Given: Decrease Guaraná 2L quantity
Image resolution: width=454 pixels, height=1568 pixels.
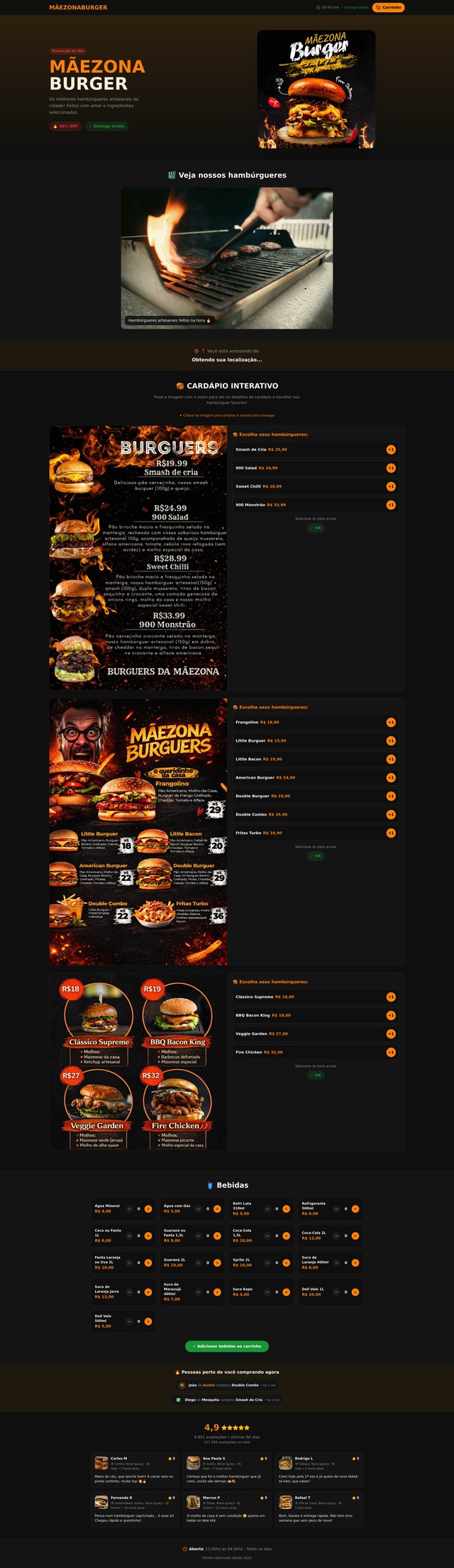Looking at the screenshot, I should coord(198,1262).
